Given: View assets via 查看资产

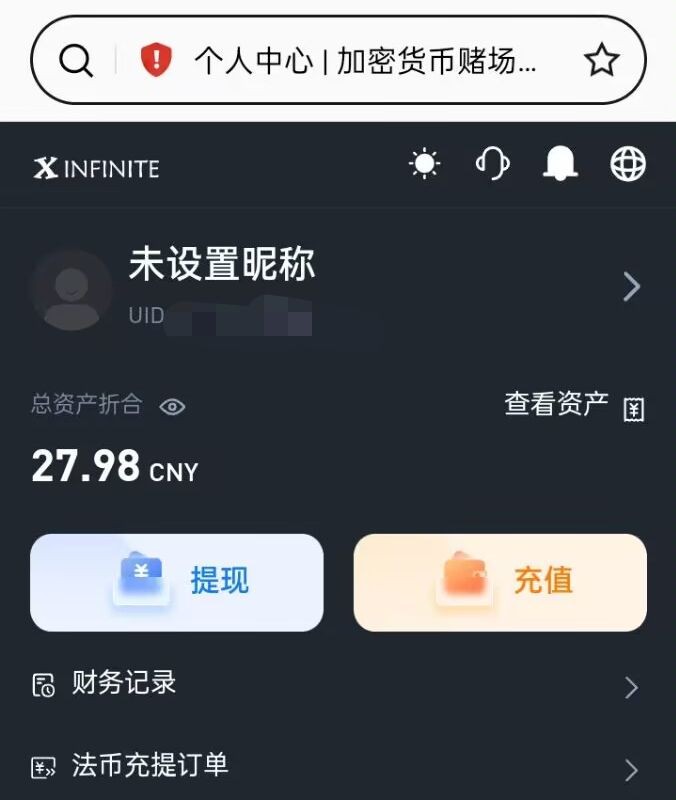Looking at the screenshot, I should pyautogui.click(x=574, y=405).
